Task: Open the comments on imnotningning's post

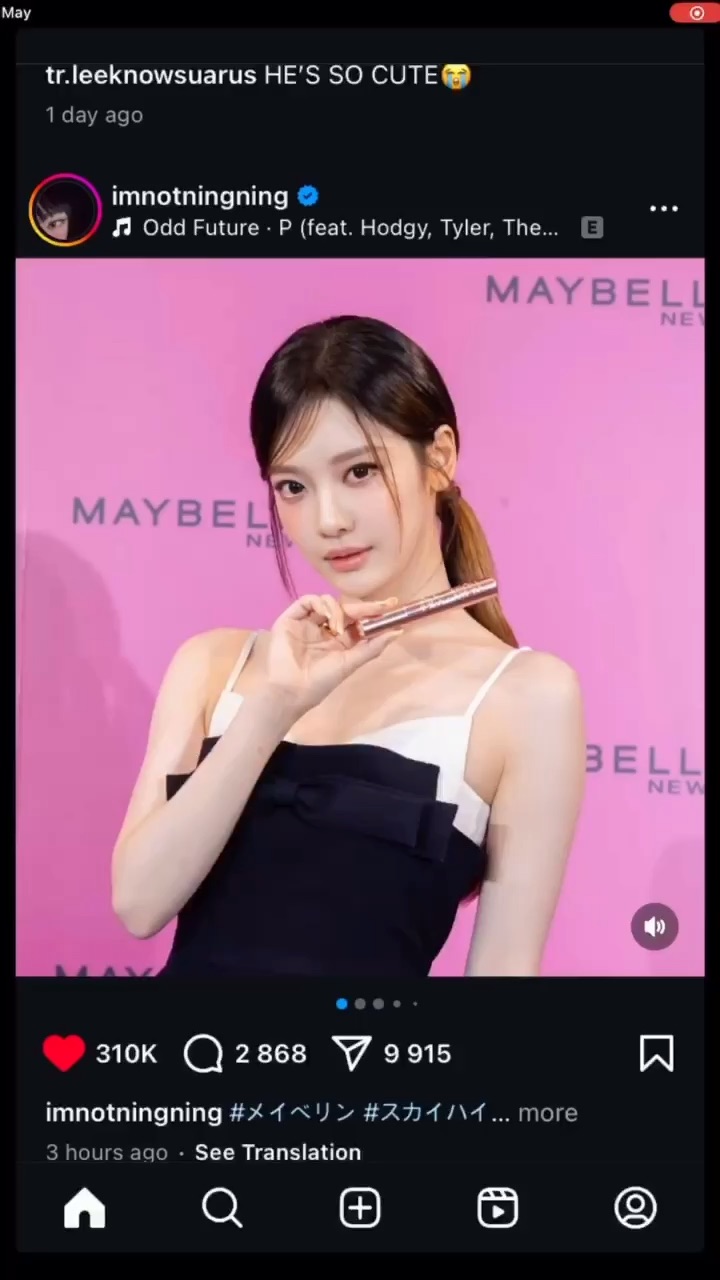Action: (204, 1053)
